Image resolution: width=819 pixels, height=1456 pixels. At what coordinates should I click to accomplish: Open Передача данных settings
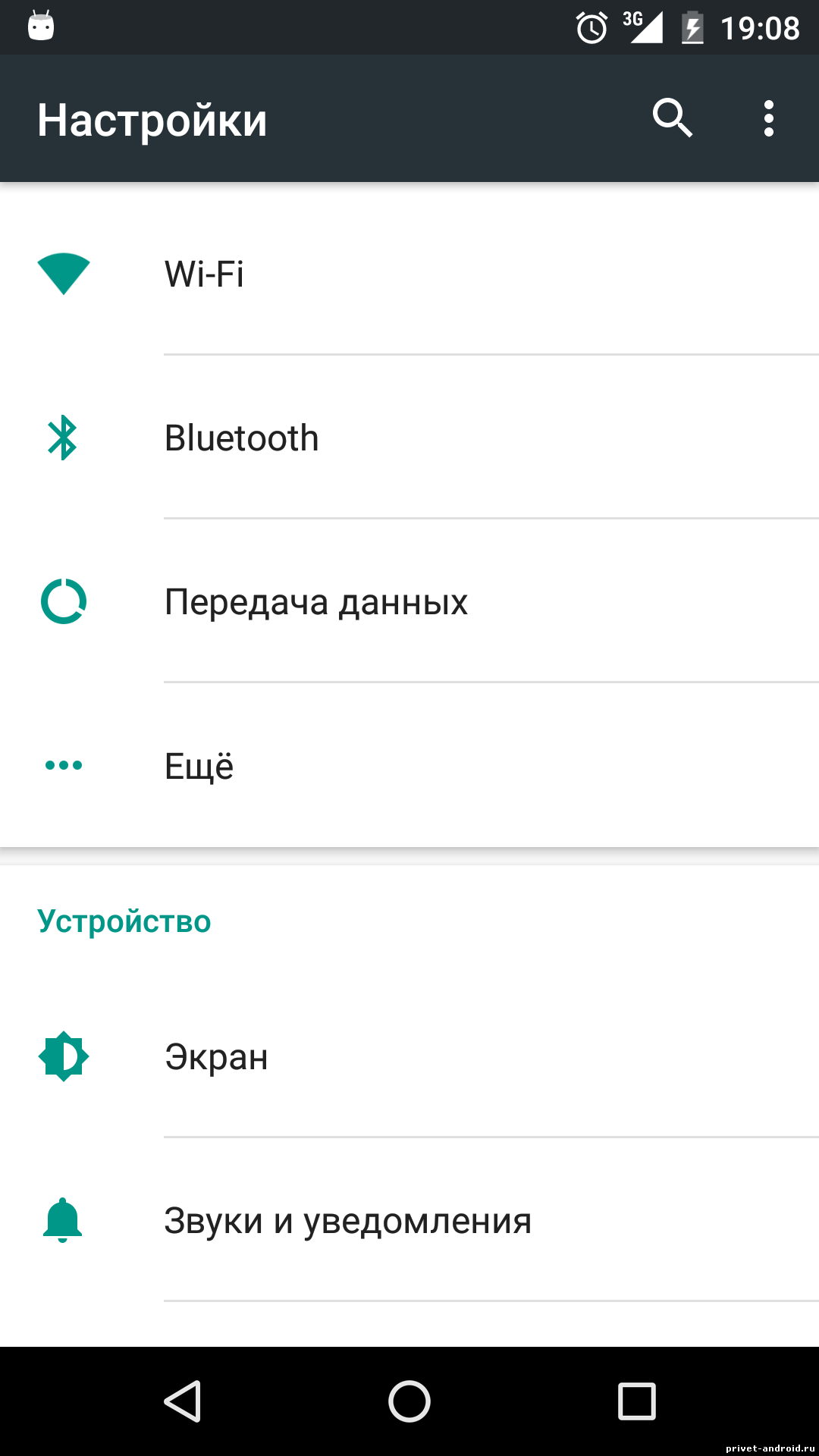[409, 602]
